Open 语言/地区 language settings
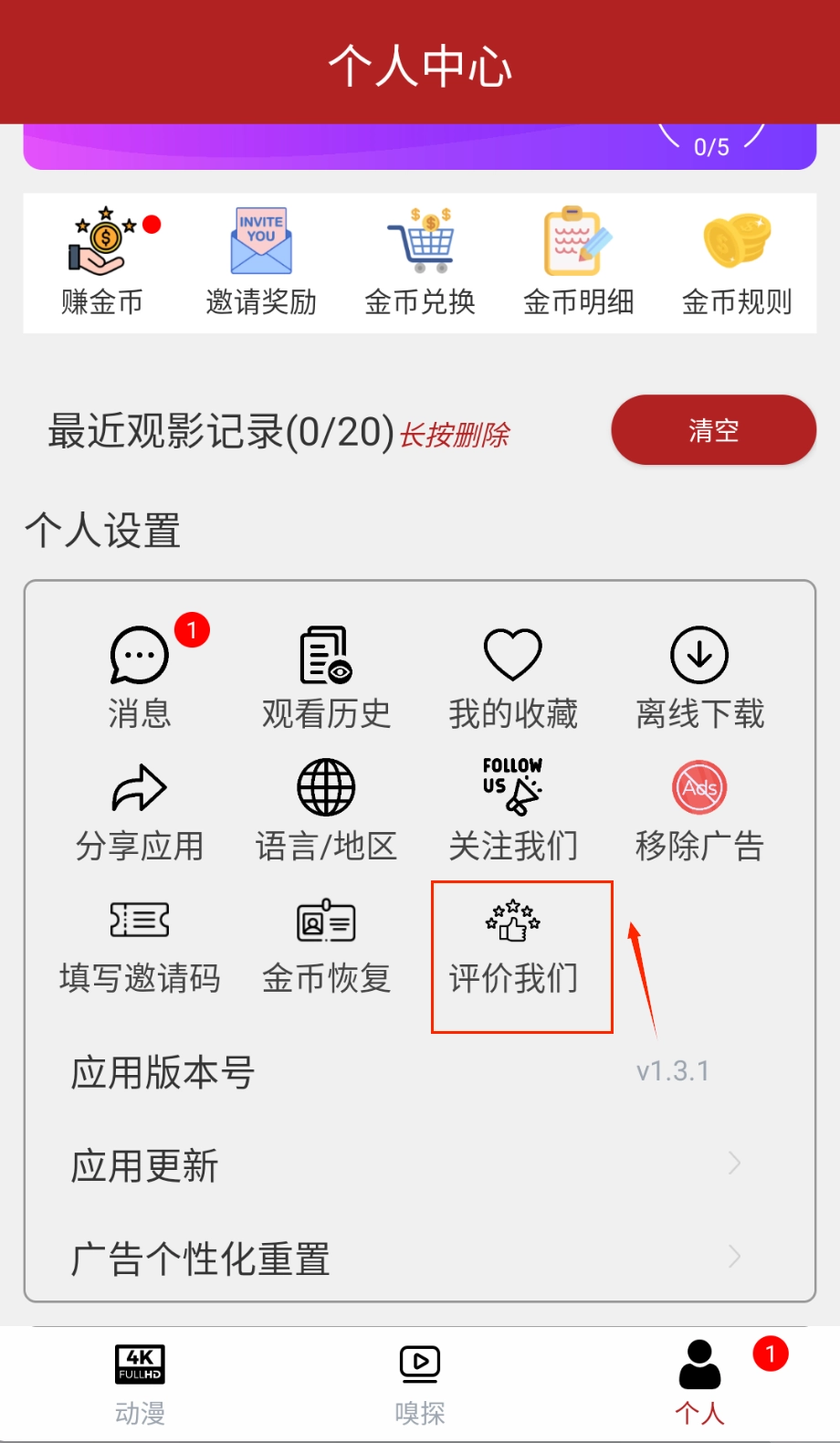Image resolution: width=840 pixels, height=1443 pixels. [x=326, y=810]
